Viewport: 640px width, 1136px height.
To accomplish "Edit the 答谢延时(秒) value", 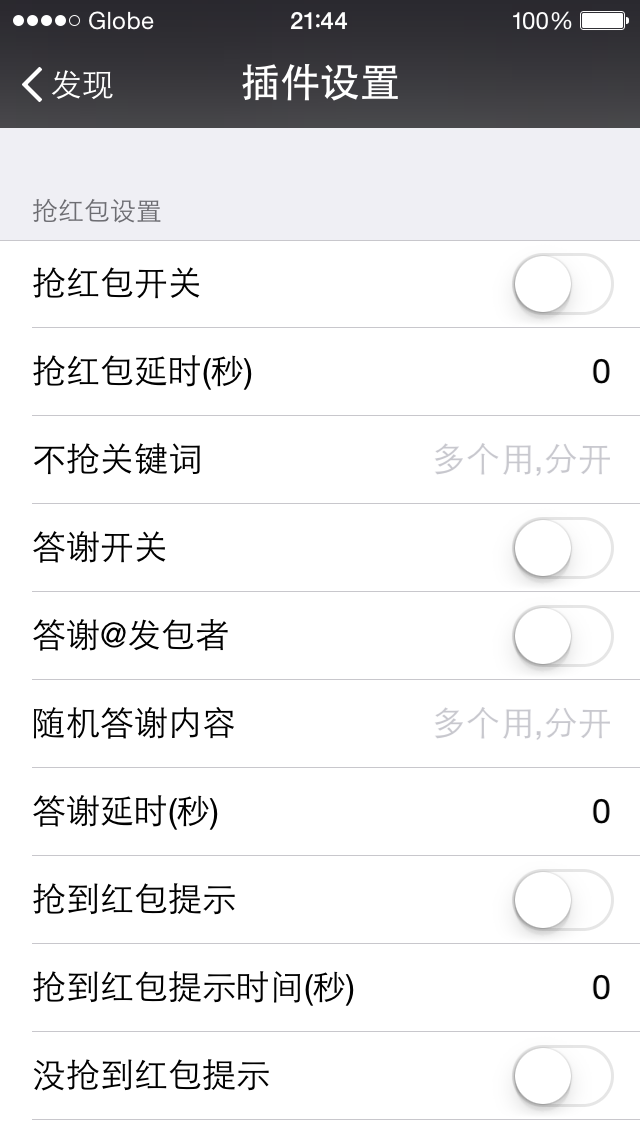I will point(601,811).
